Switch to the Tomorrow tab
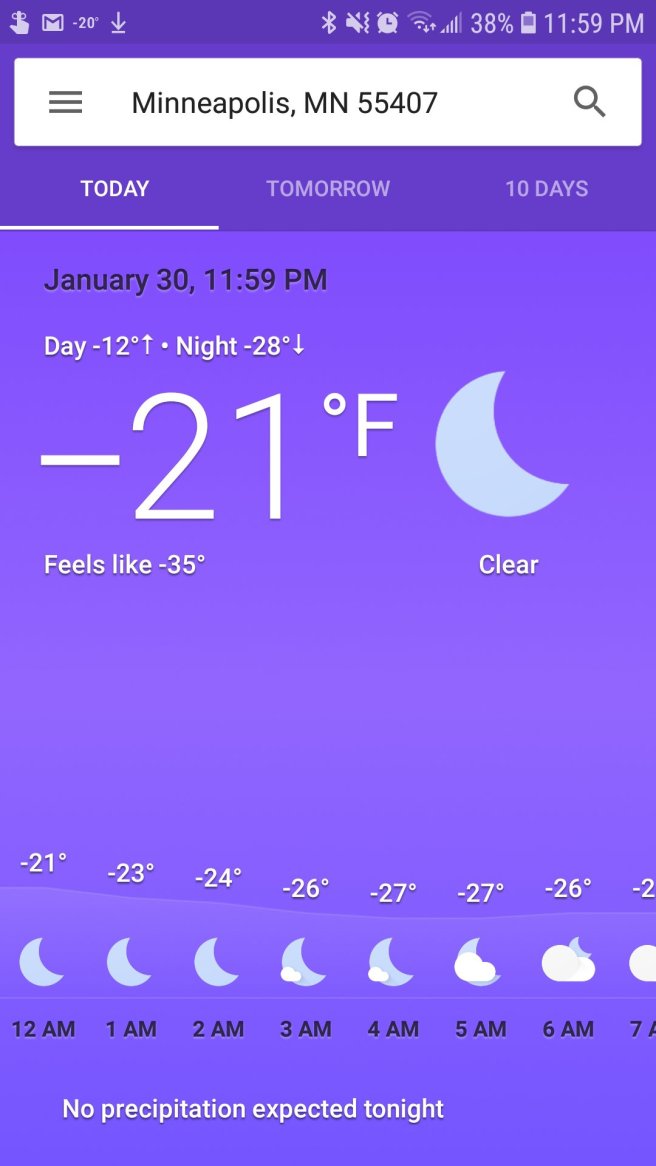The image size is (656, 1166). (328, 189)
